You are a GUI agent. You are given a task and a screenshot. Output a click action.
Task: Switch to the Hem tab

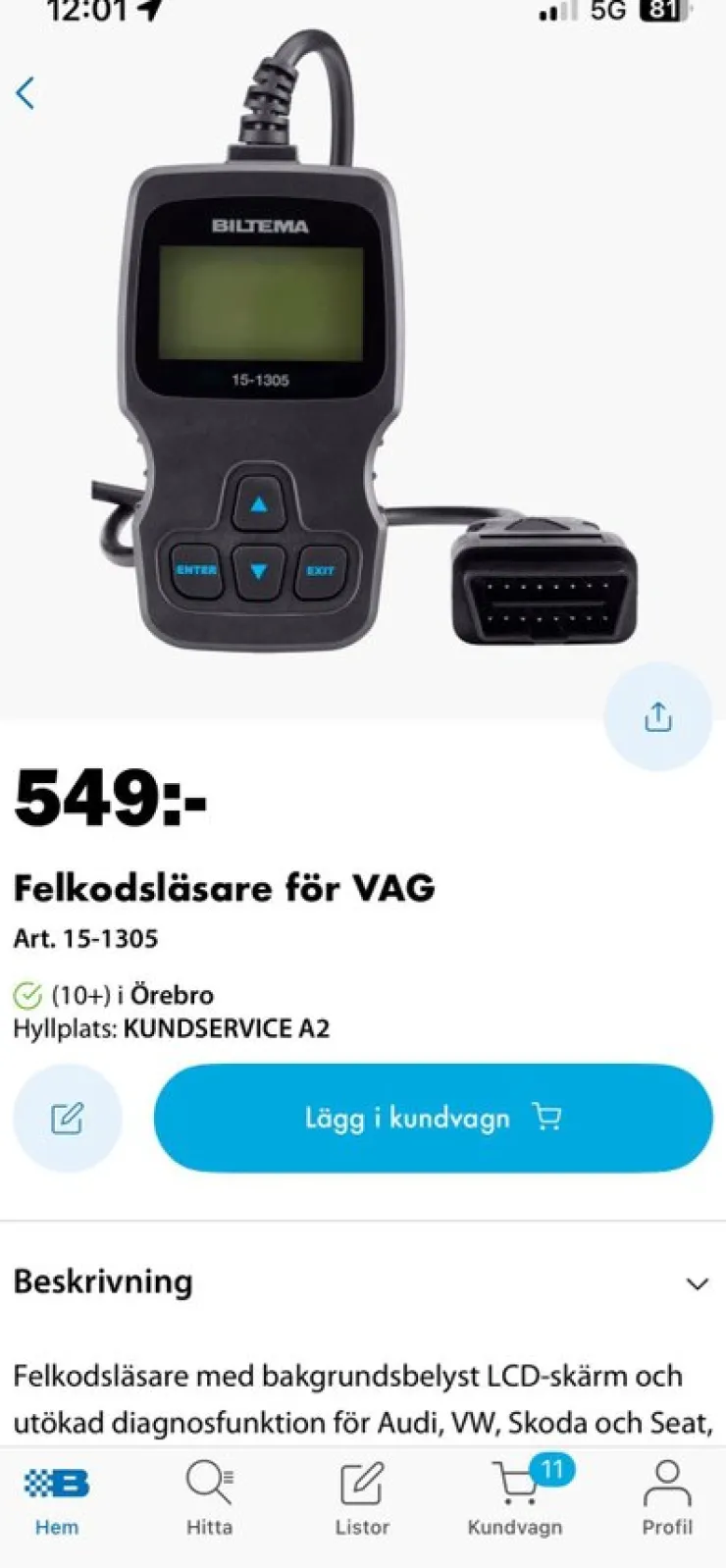tap(57, 1498)
